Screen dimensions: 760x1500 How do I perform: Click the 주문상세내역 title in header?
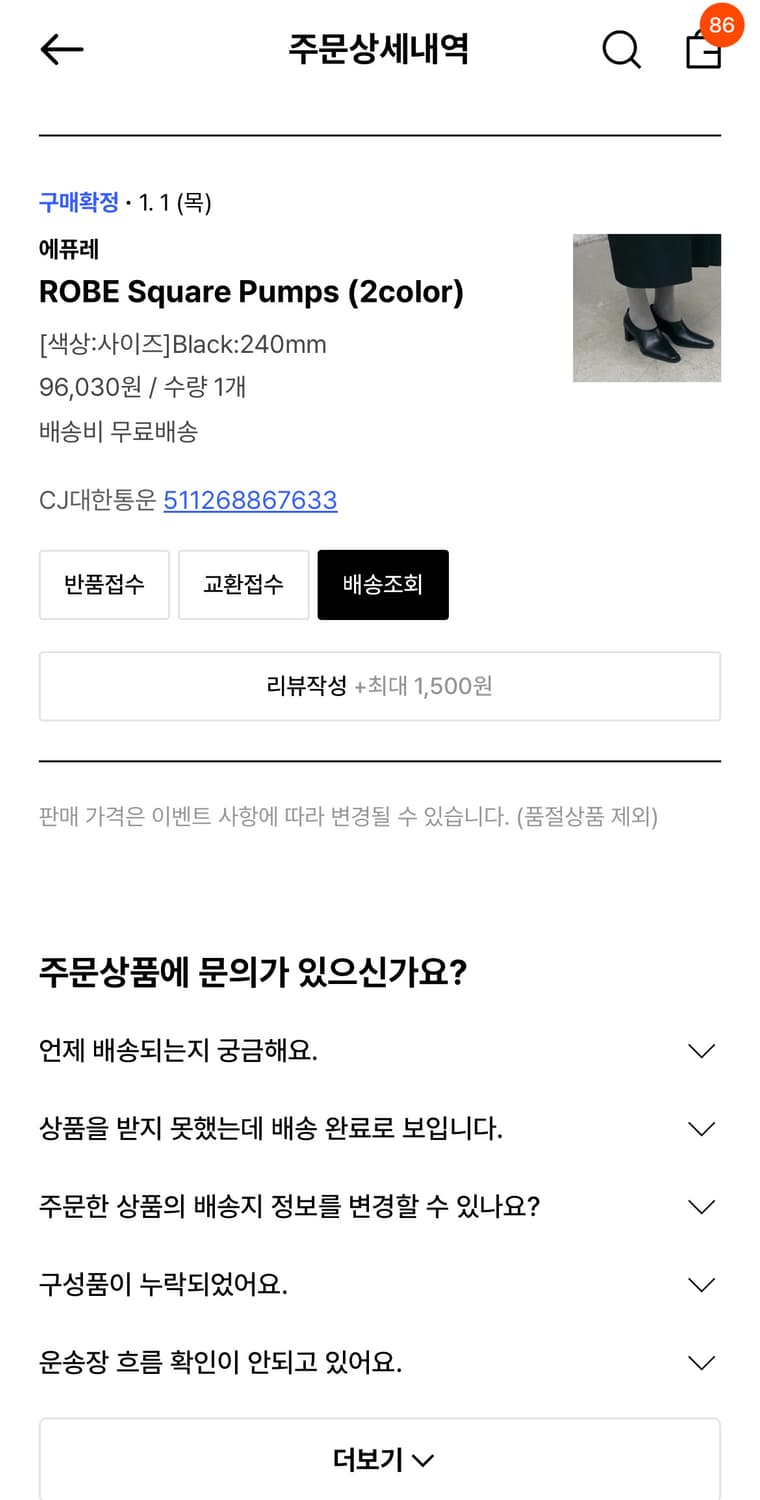[379, 49]
